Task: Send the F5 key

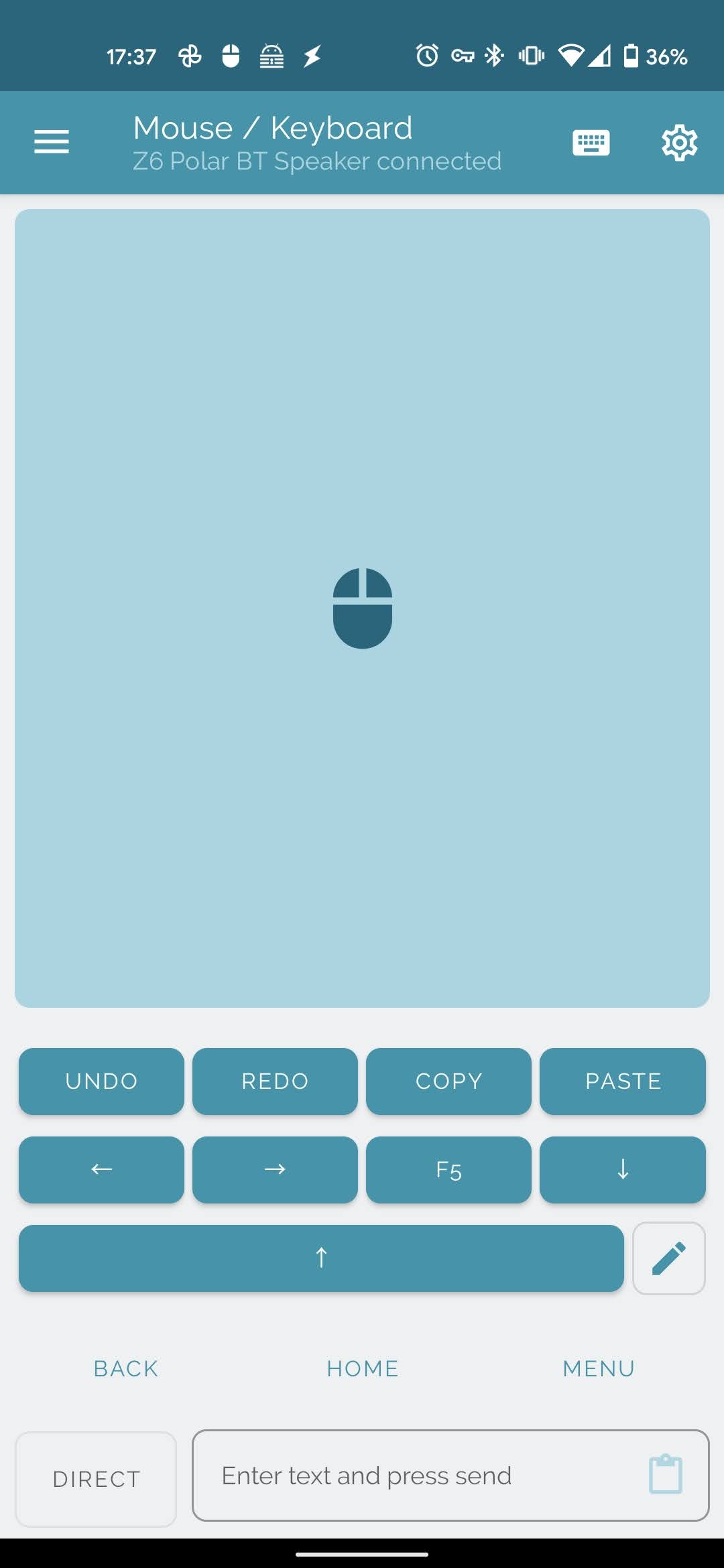Action: [448, 1169]
